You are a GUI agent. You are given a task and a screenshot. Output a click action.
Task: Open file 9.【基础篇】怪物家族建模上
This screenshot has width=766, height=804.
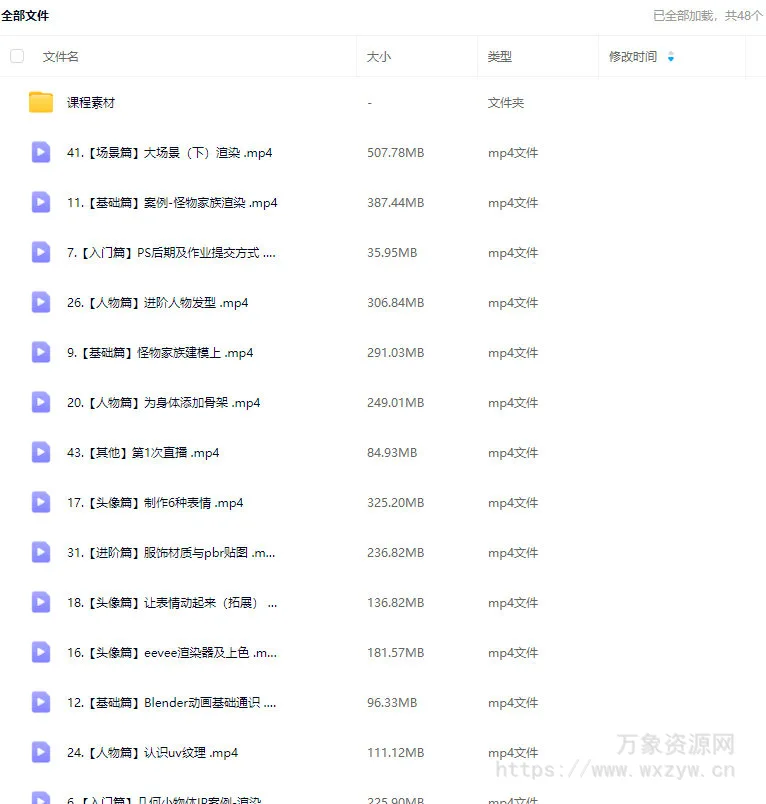(x=160, y=353)
